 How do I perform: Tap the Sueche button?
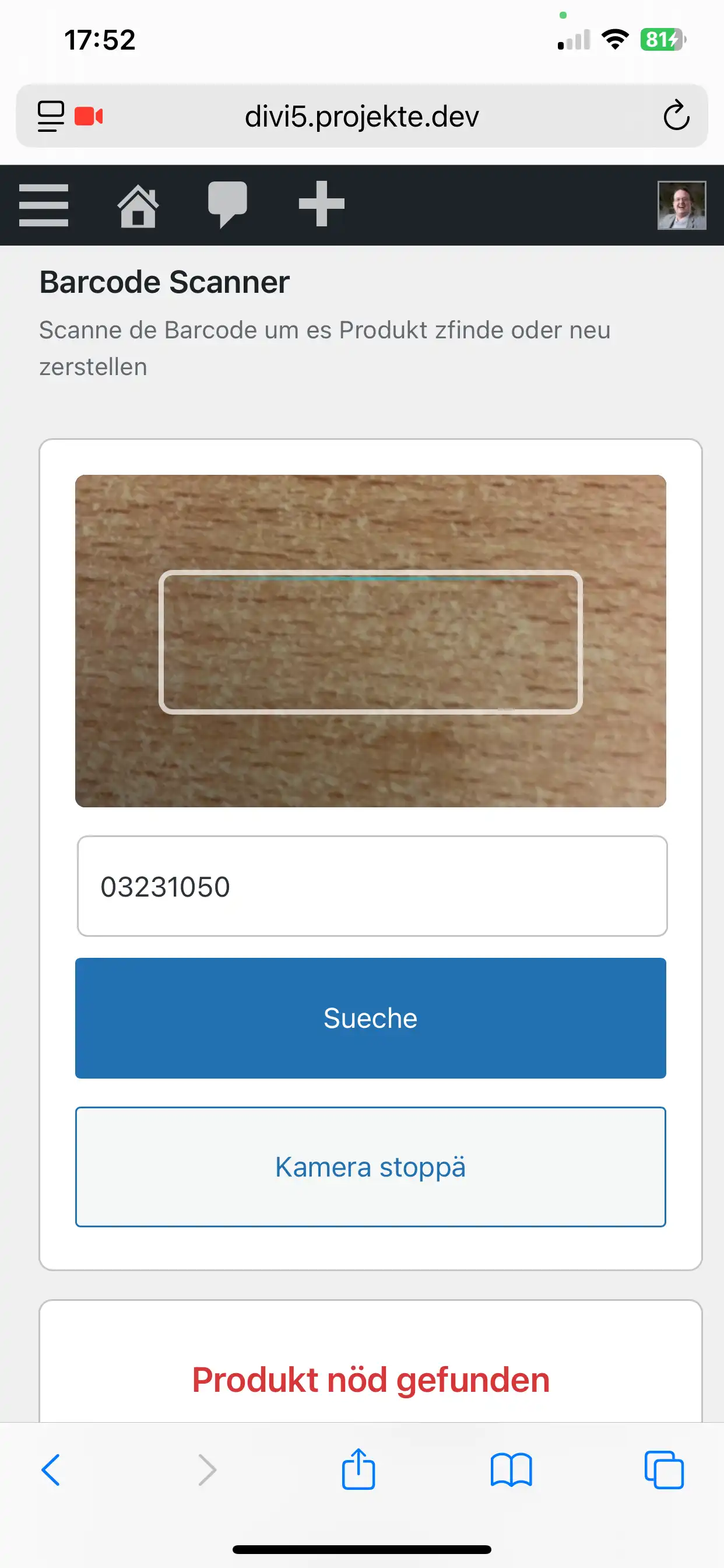pos(371,1018)
